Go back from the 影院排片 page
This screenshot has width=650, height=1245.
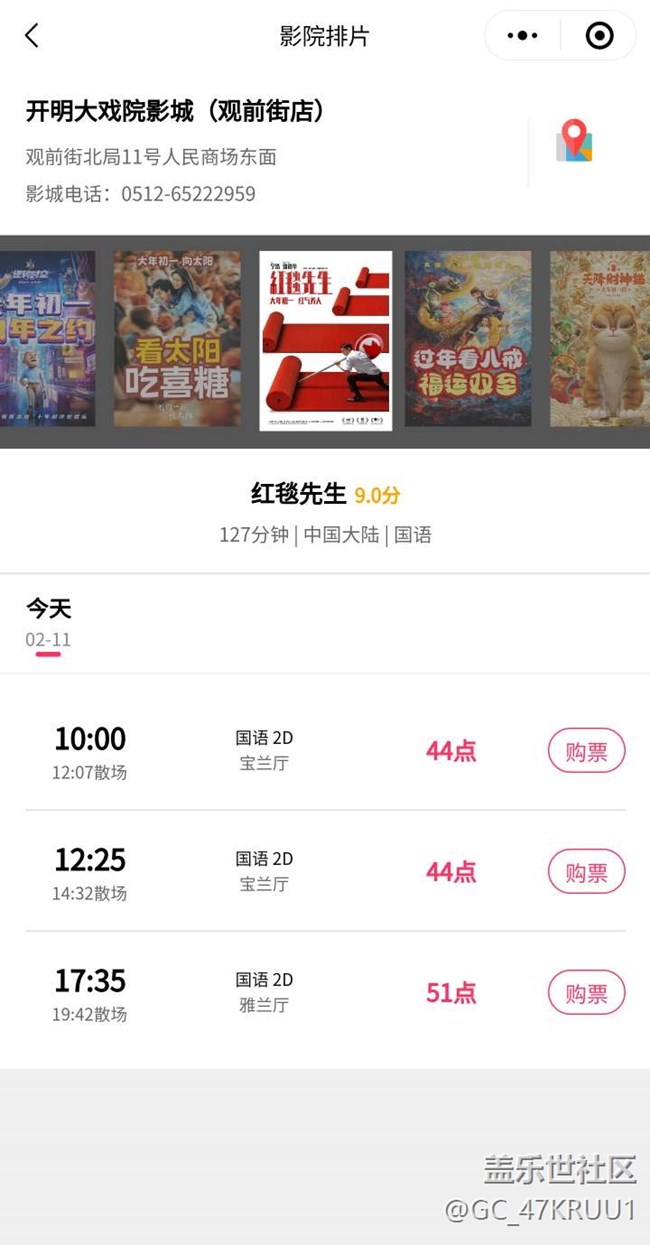point(32,36)
